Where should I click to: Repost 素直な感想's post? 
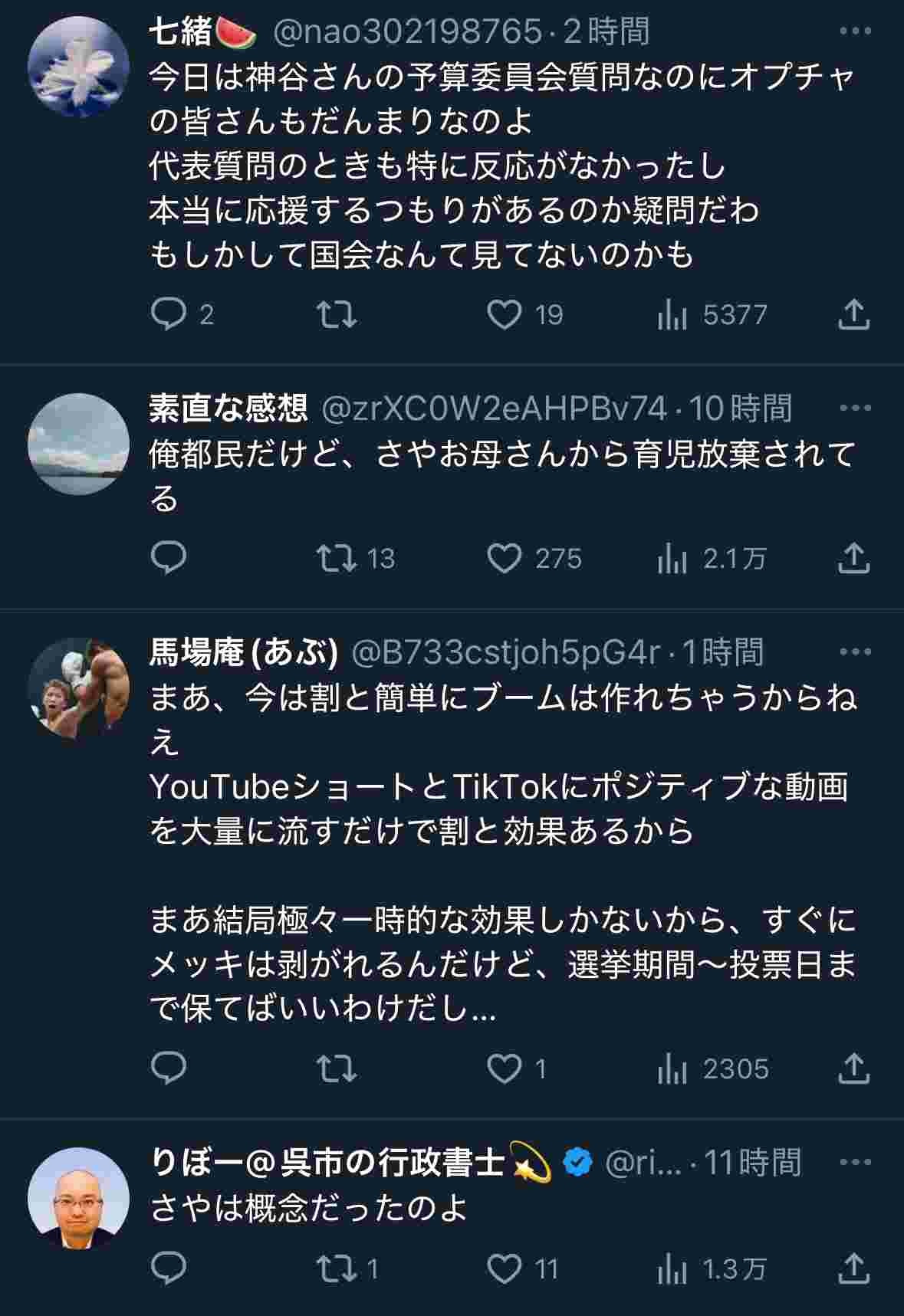pyautogui.click(x=337, y=558)
